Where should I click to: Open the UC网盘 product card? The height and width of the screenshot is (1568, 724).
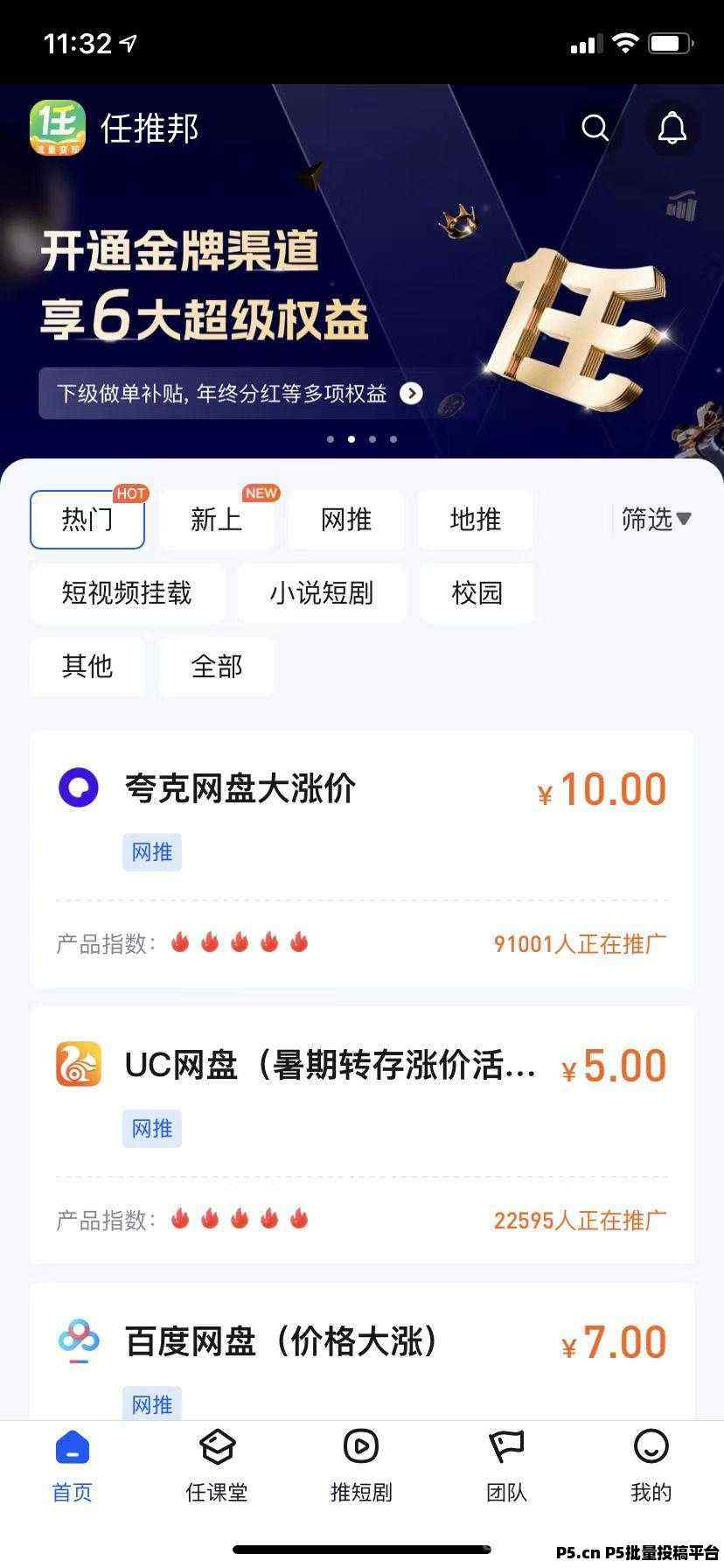[361, 1134]
